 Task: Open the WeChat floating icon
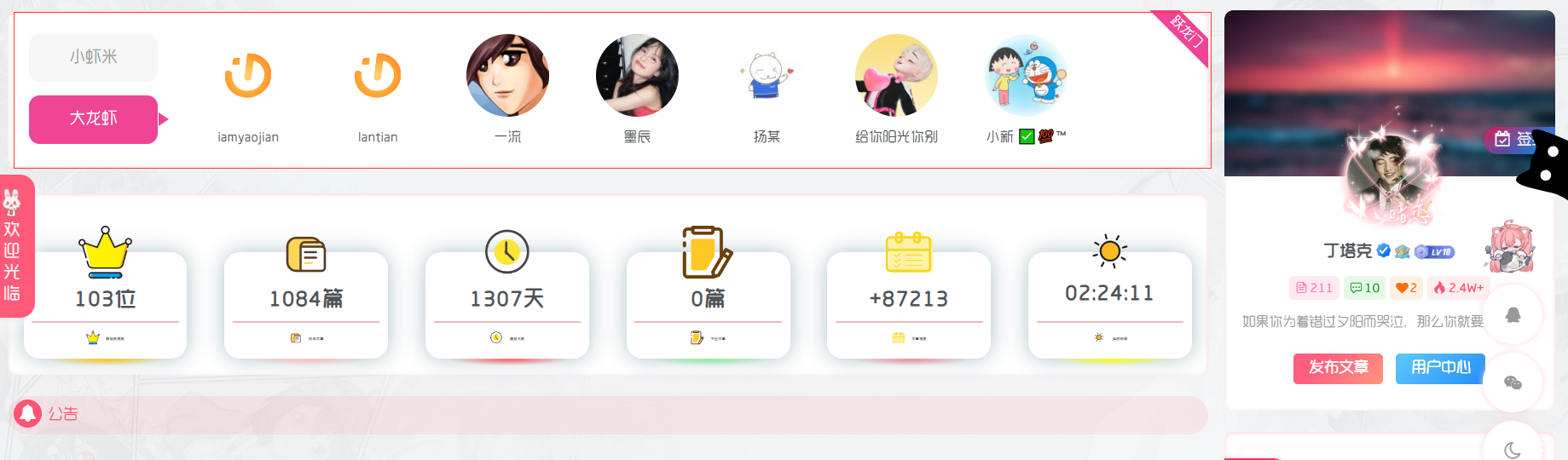[1513, 382]
